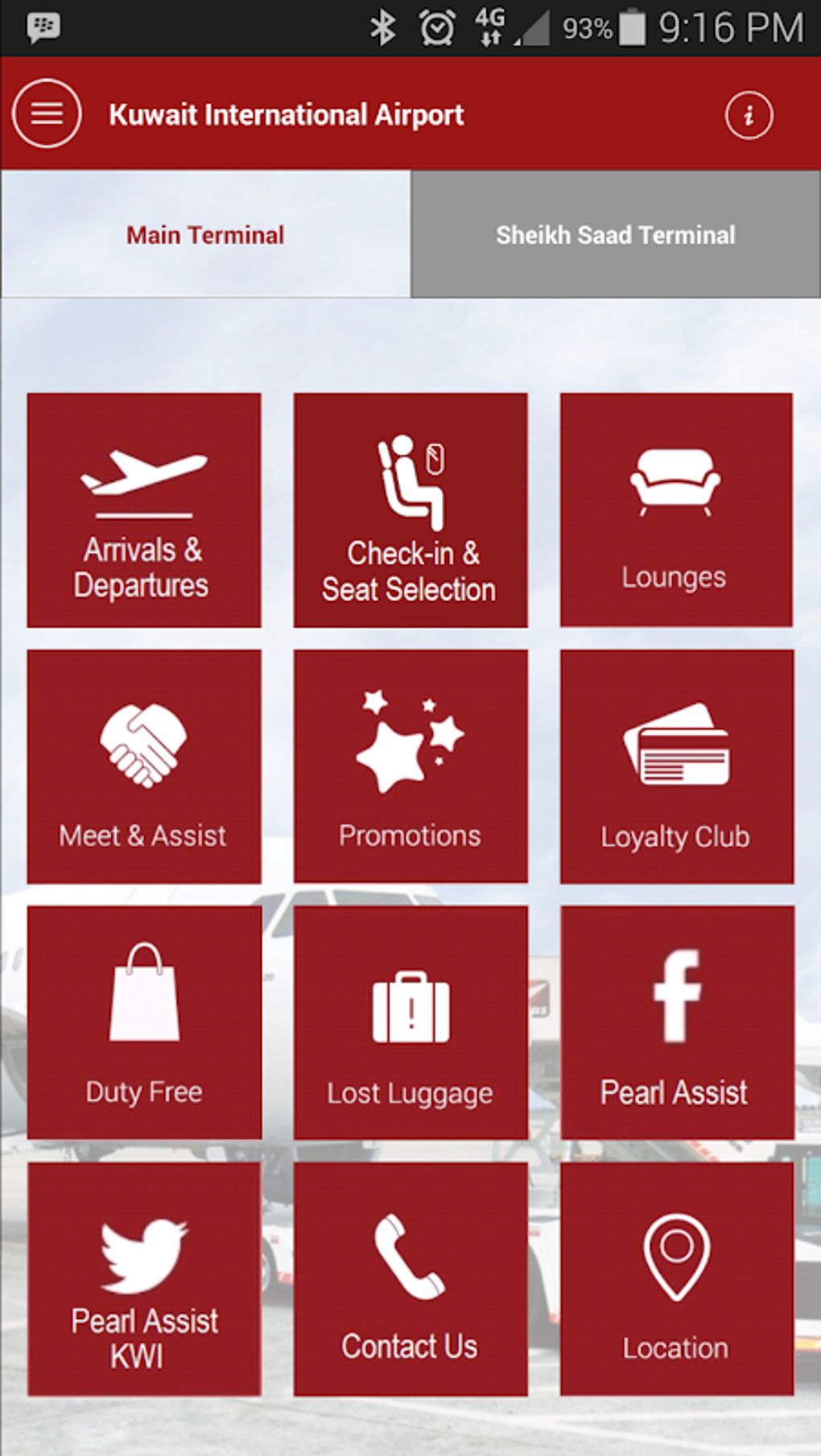Open the Pearl Assist KWI Twitter tile
The width and height of the screenshot is (821, 1456).
pos(144,1278)
